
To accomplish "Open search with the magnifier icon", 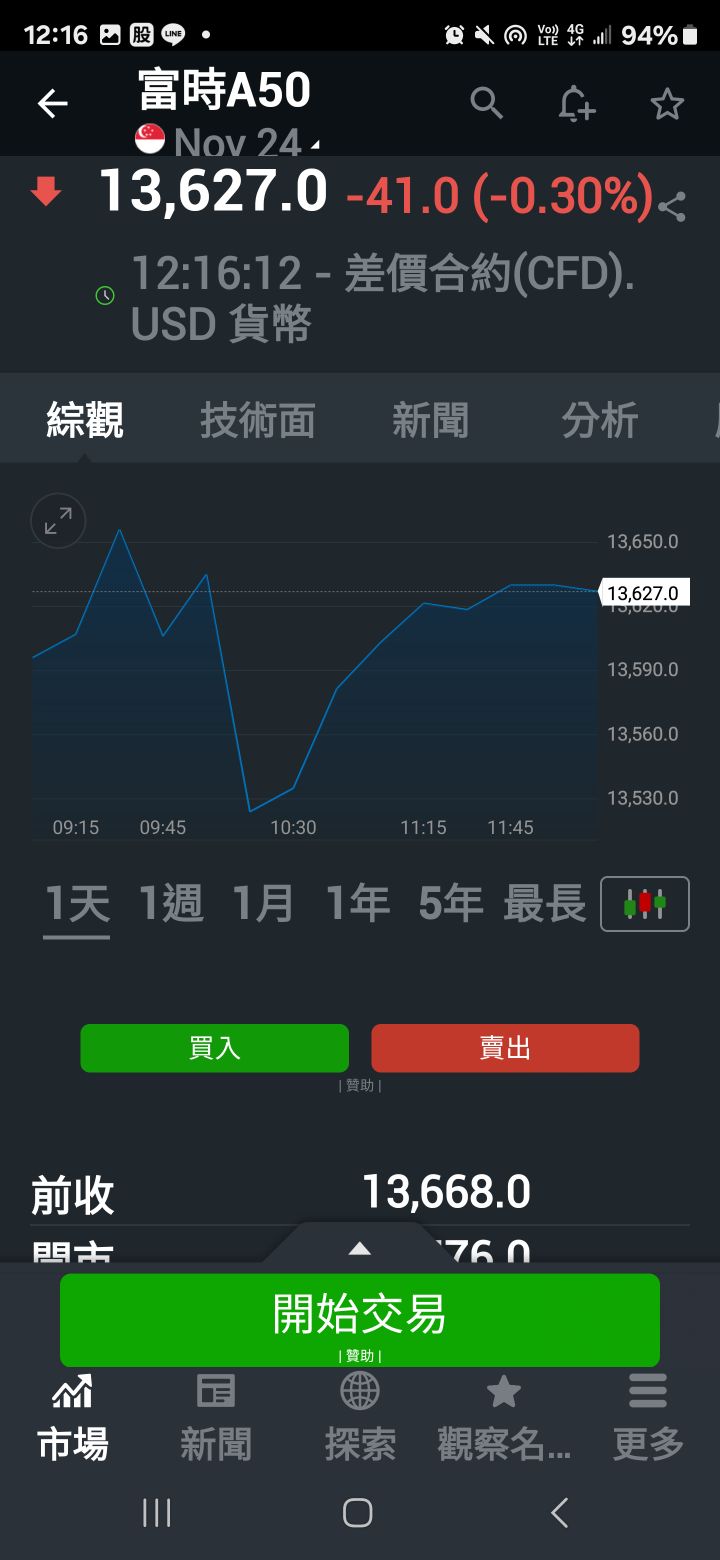I will [486, 103].
